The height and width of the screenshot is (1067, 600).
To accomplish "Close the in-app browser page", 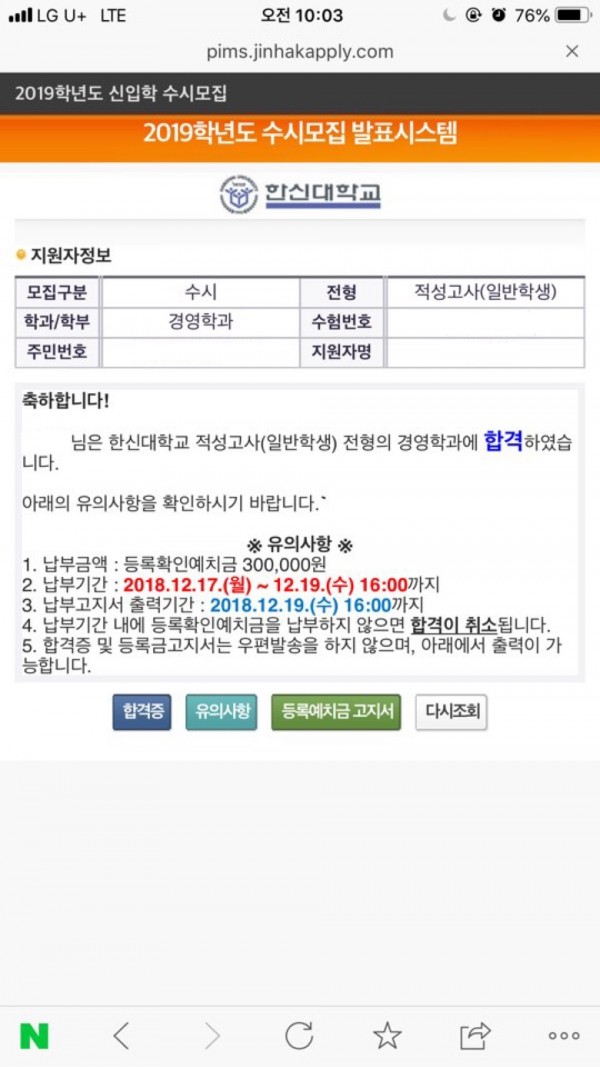I will [572, 51].
